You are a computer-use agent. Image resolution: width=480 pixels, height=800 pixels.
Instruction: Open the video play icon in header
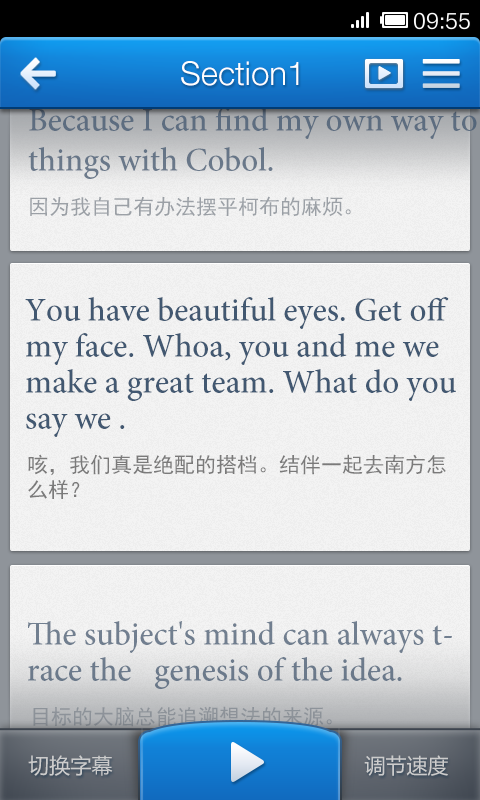(x=384, y=74)
